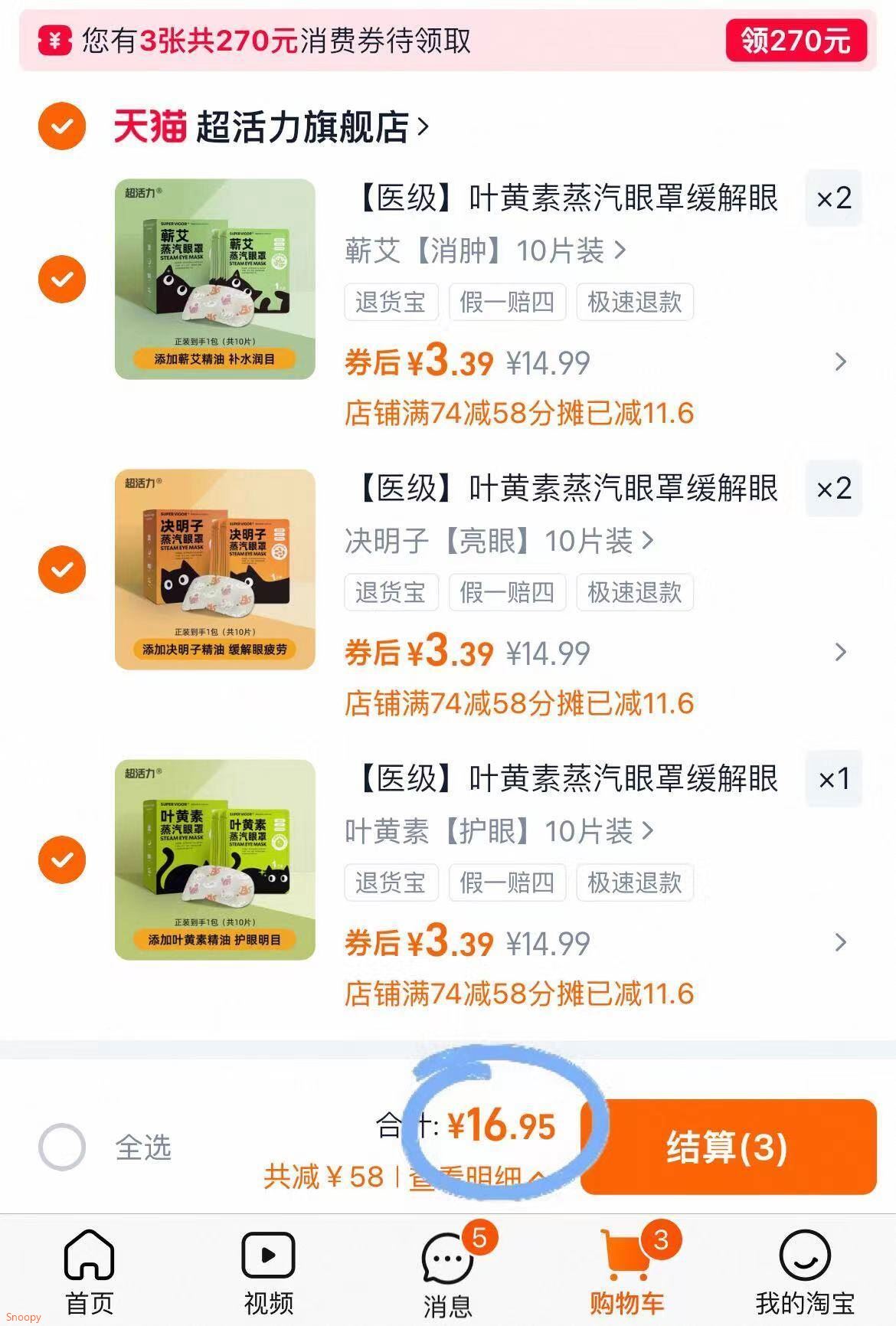The width and height of the screenshot is (896, 1326).
Task: Adjust quantity ×1 for 叶黄素 eye mask
Action: point(833,779)
